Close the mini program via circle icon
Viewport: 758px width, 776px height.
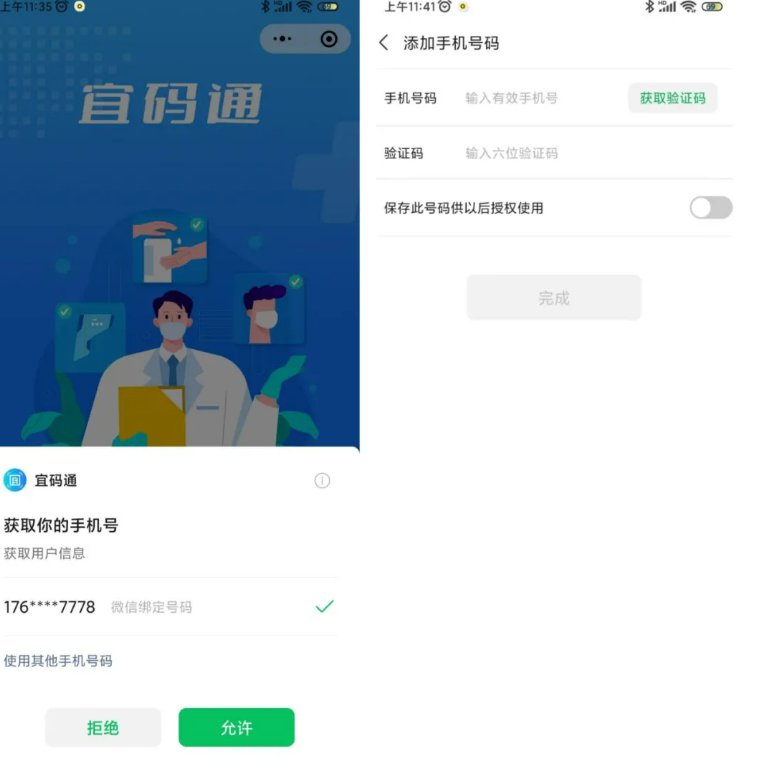coord(329,39)
